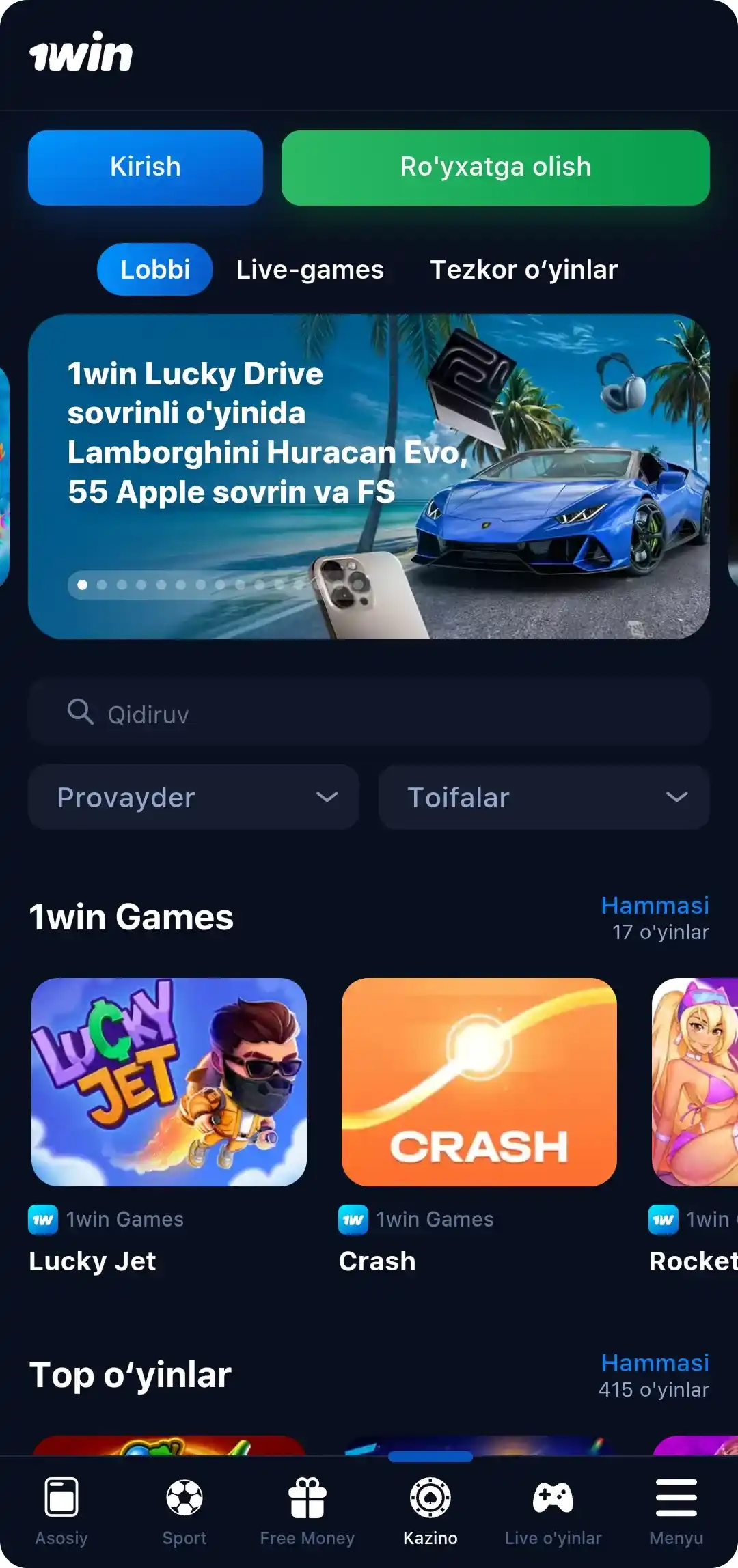View all 1win Games via Hammasi
This screenshot has width=738, height=1568.
tap(655, 906)
